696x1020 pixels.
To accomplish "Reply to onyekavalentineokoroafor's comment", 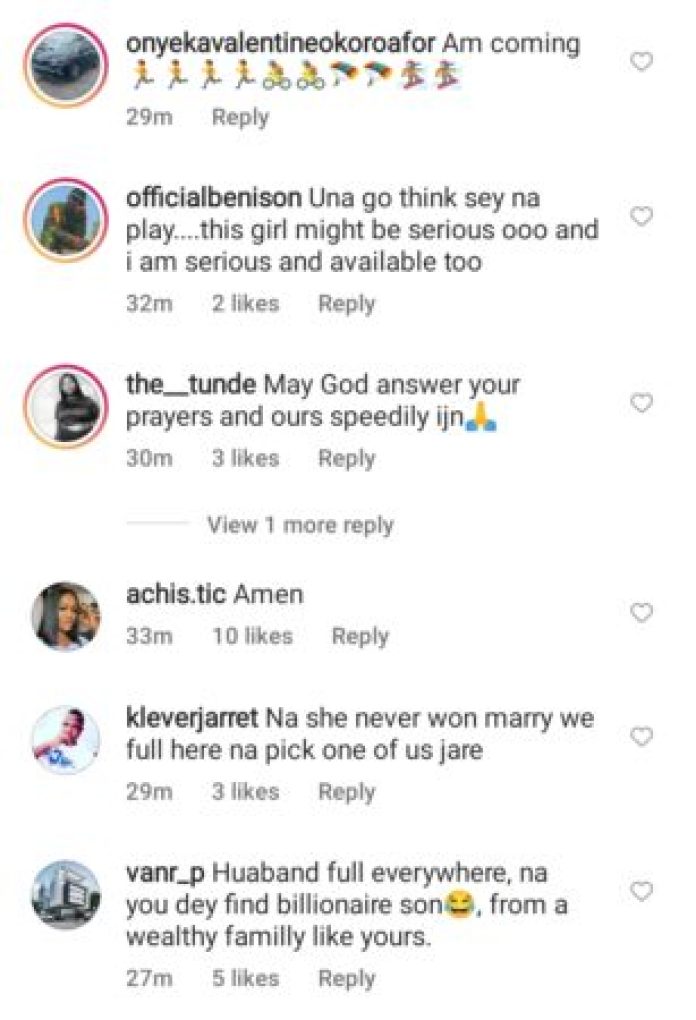I will click(x=240, y=117).
